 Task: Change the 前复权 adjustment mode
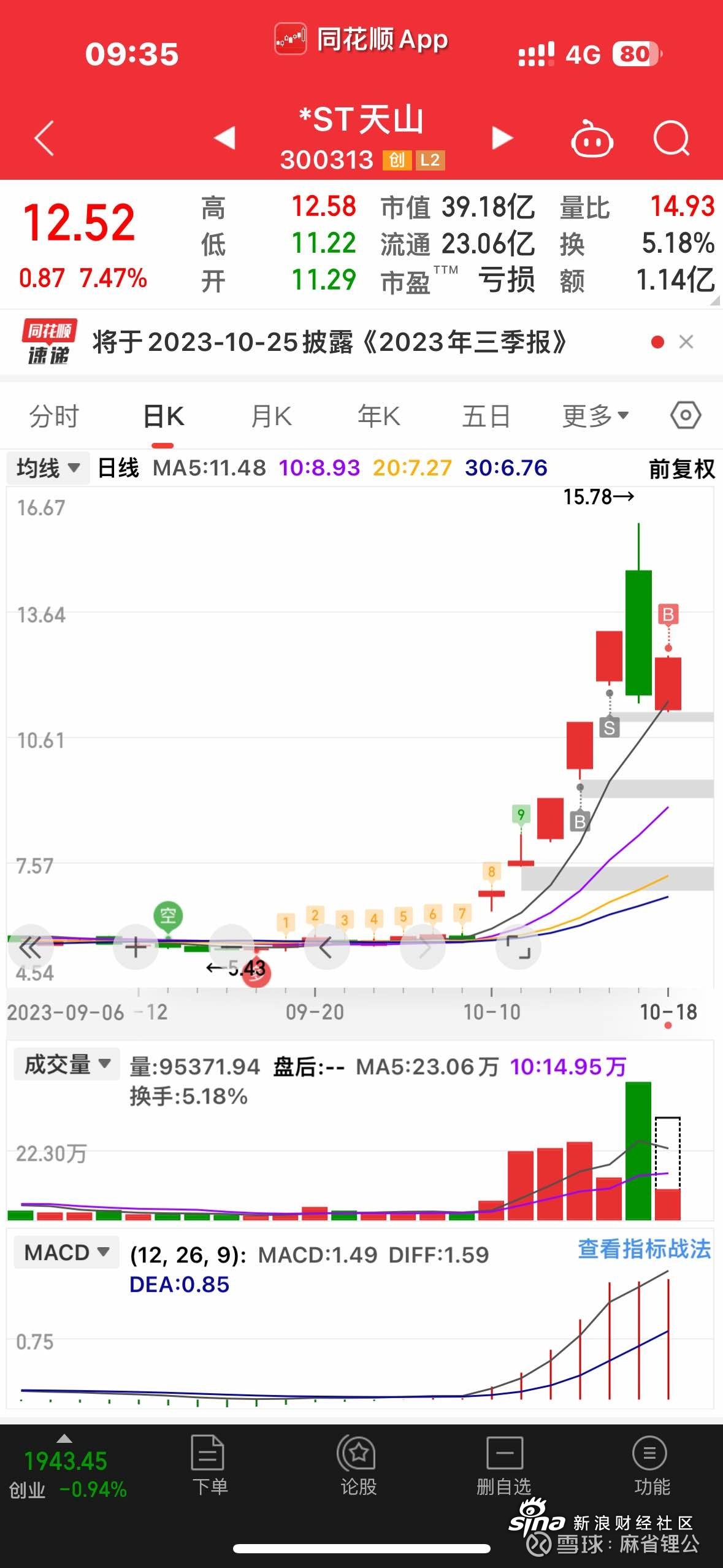coord(681,469)
